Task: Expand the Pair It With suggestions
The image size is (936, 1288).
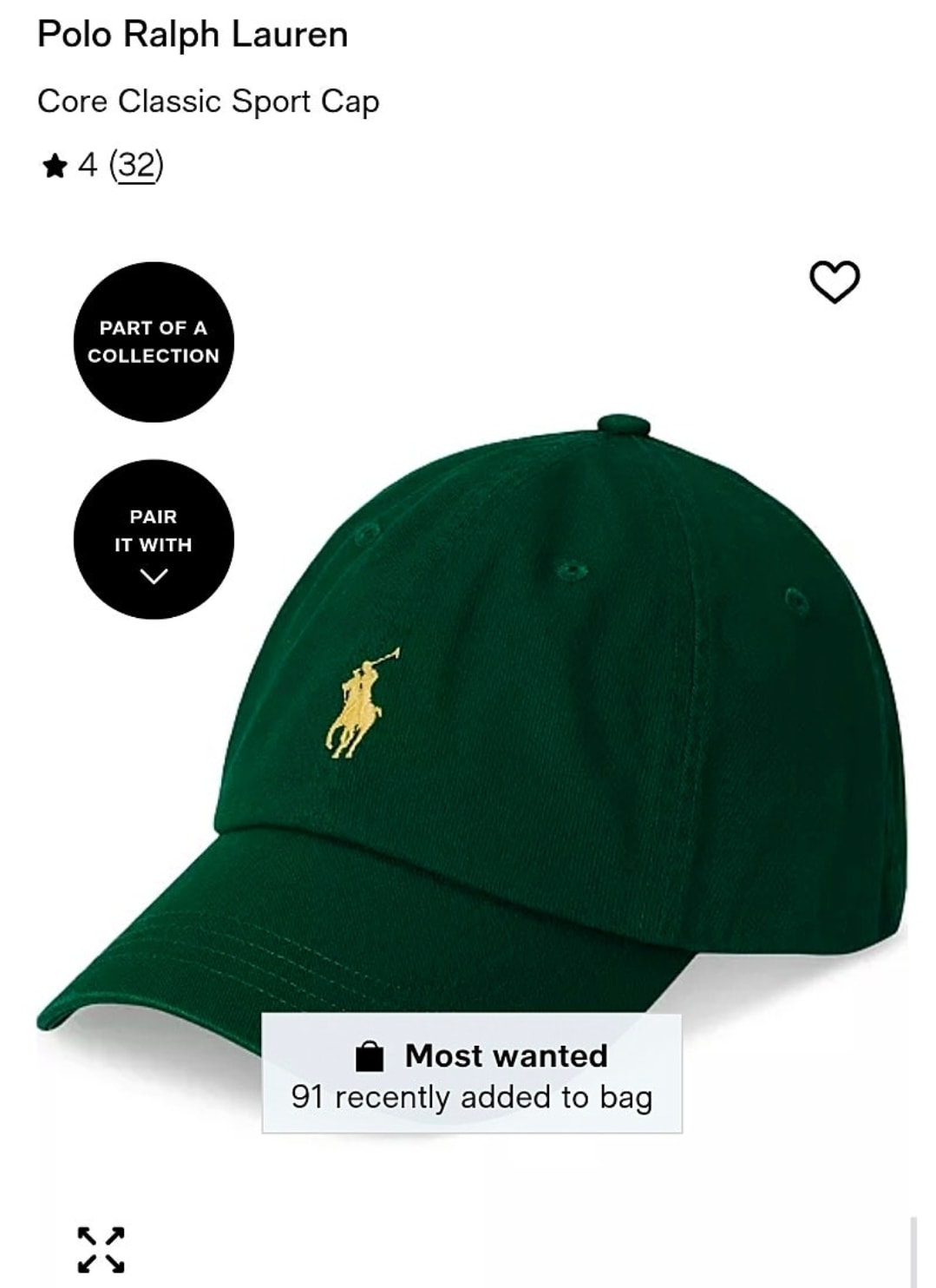Action: pyautogui.click(x=154, y=539)
